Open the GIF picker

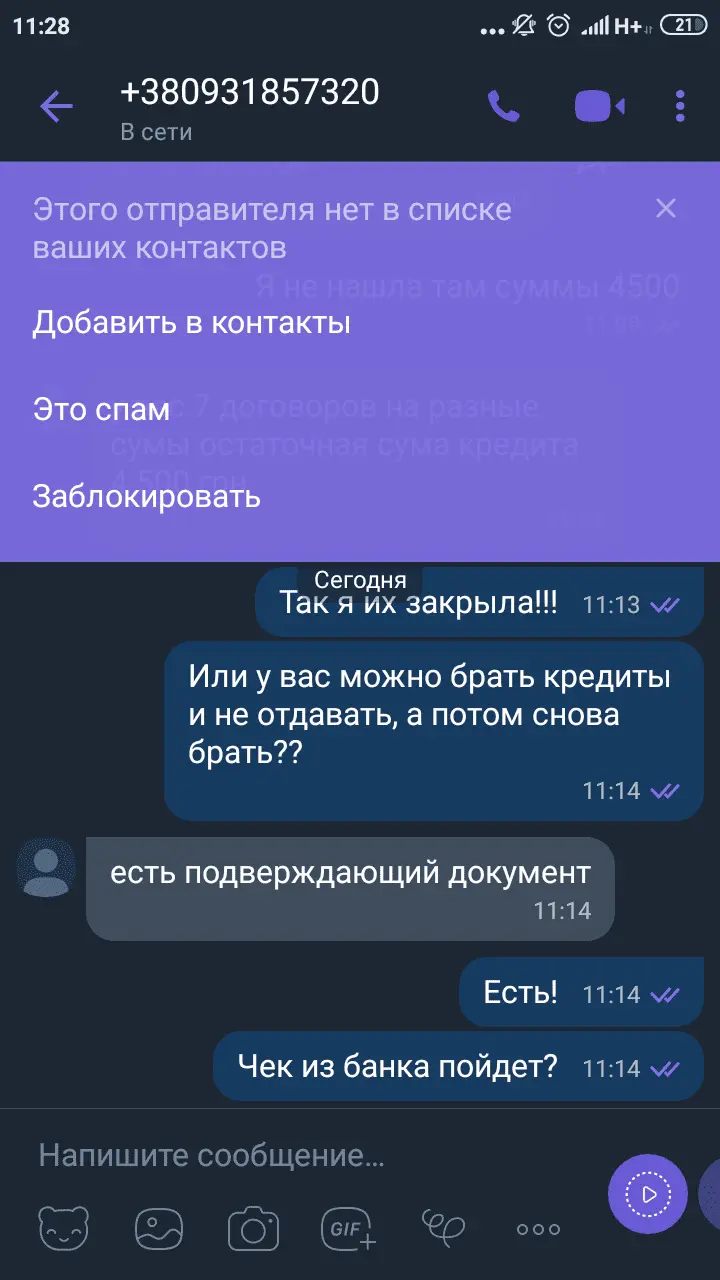347,1229
